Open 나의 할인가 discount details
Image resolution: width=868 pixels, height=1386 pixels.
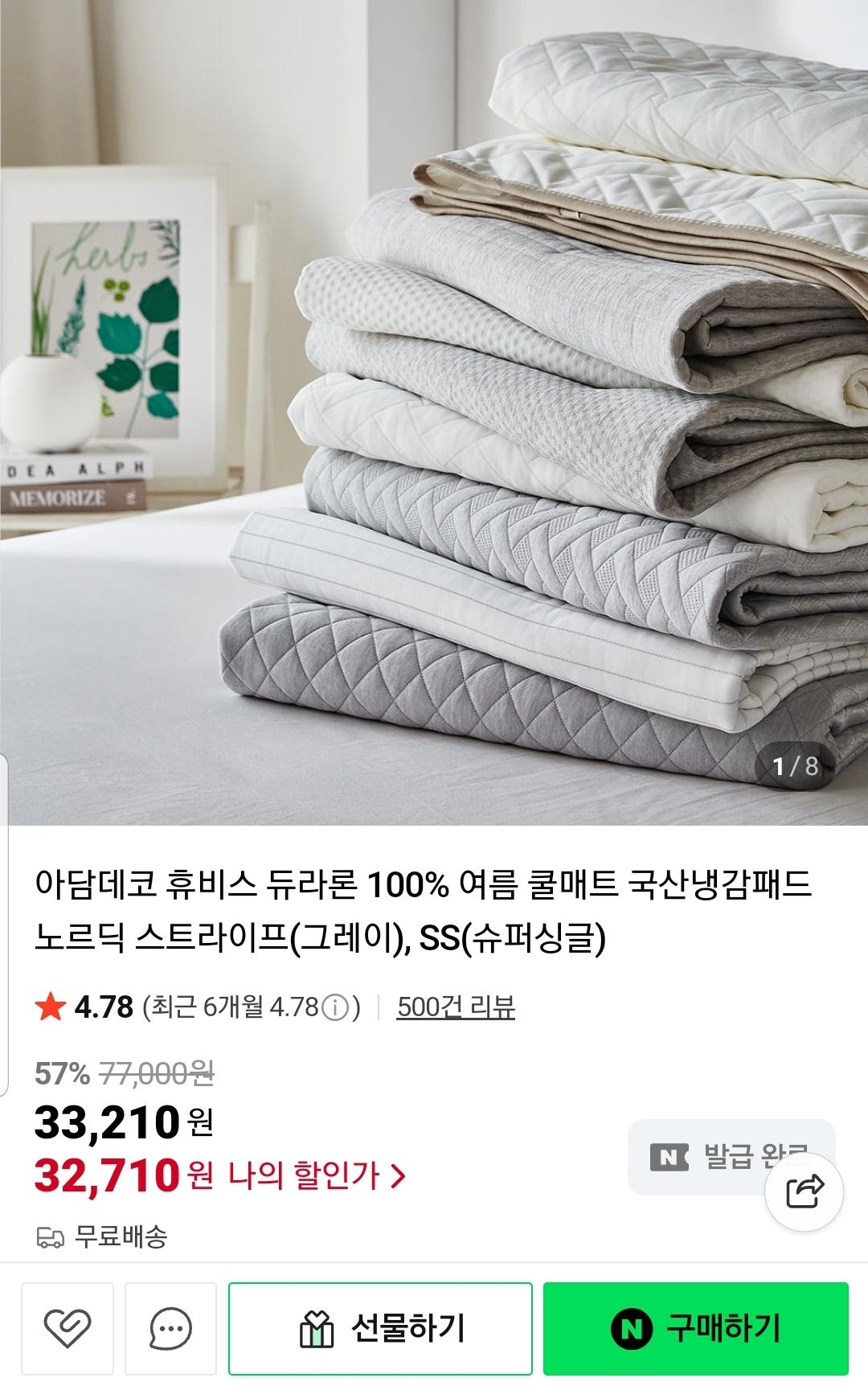tap(317, 1175)
